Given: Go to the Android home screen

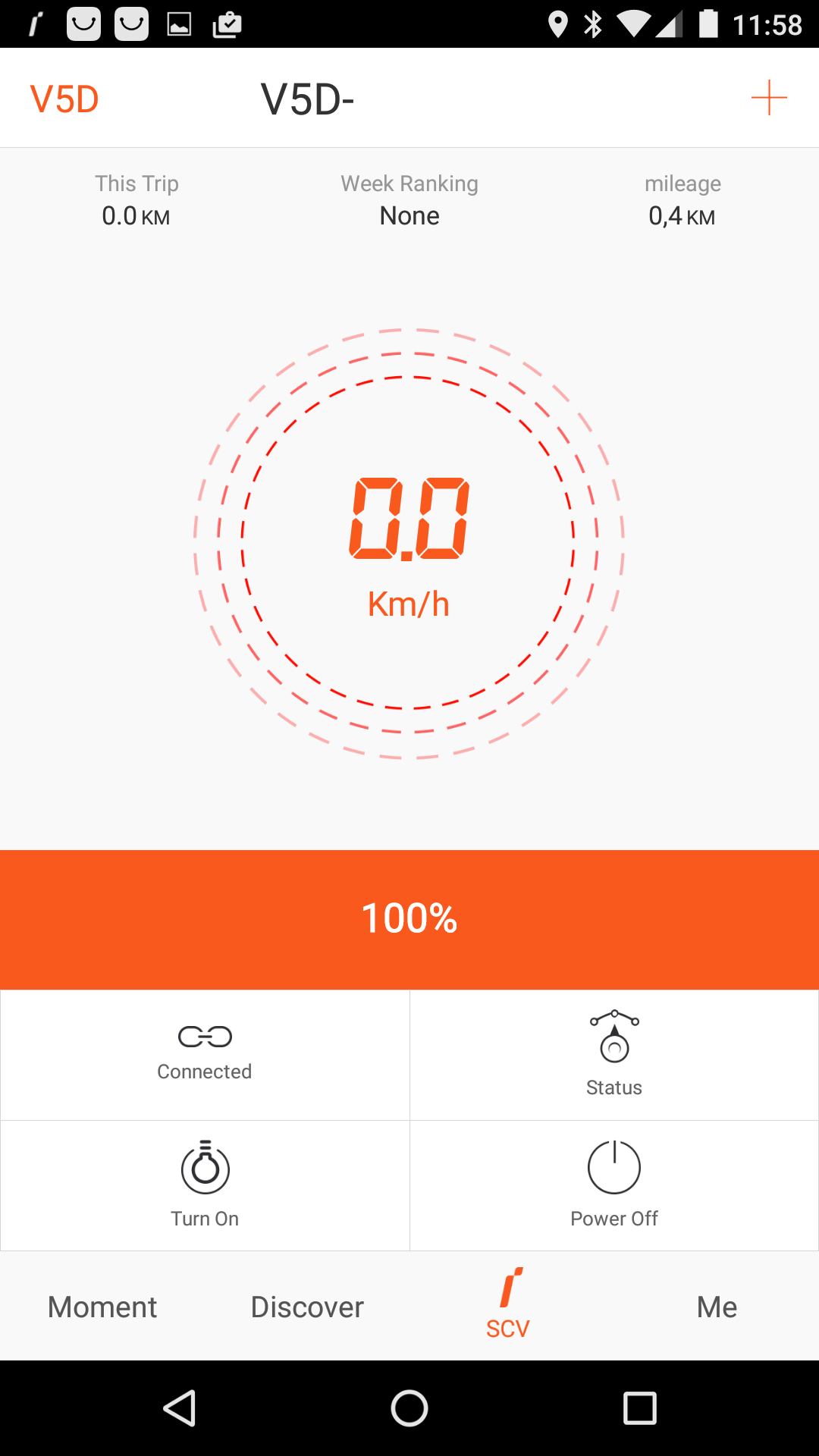Looking at the screenshot, I should (409, 1408).
